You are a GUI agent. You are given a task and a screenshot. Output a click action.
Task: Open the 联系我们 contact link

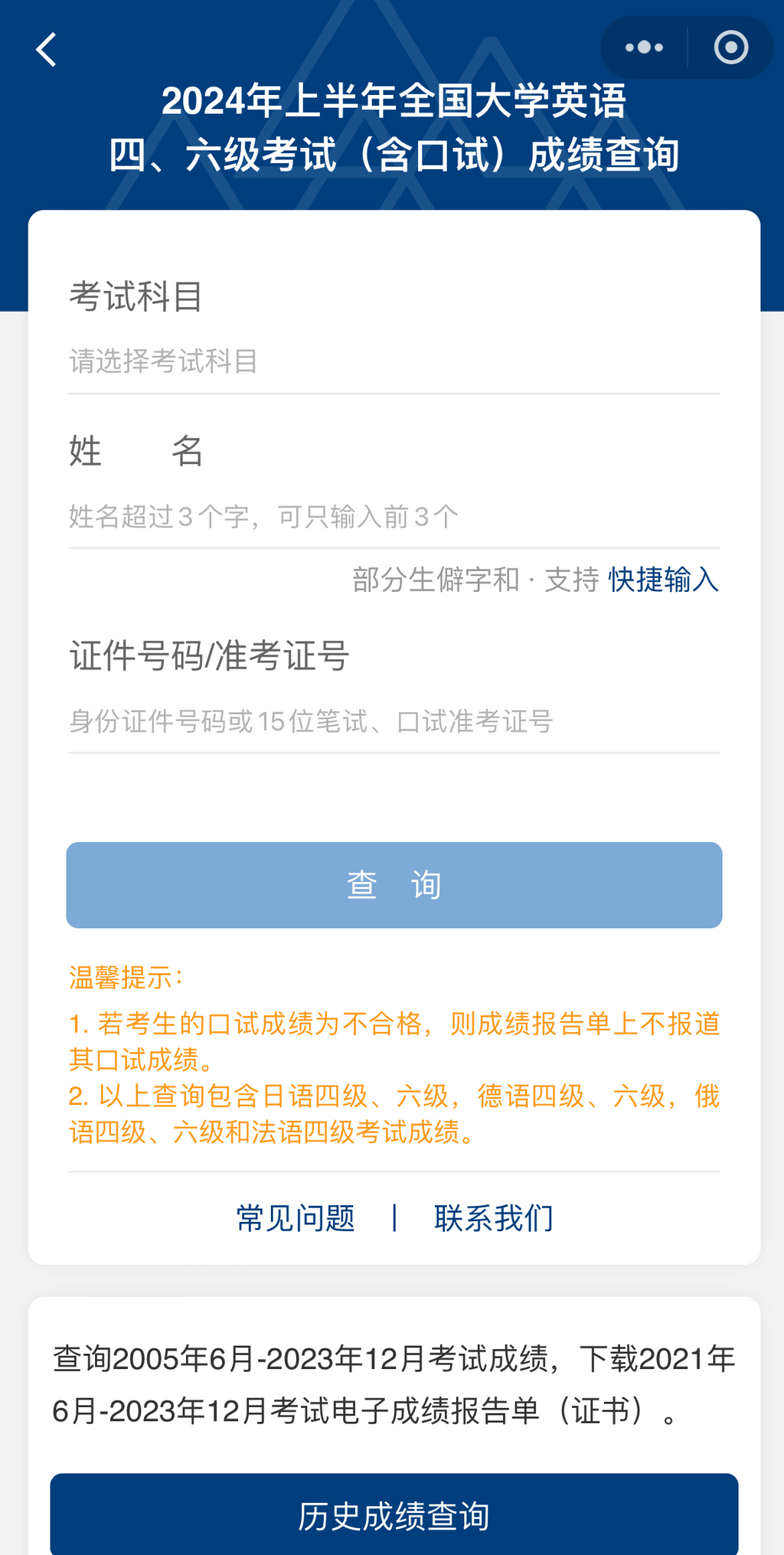493,1218
